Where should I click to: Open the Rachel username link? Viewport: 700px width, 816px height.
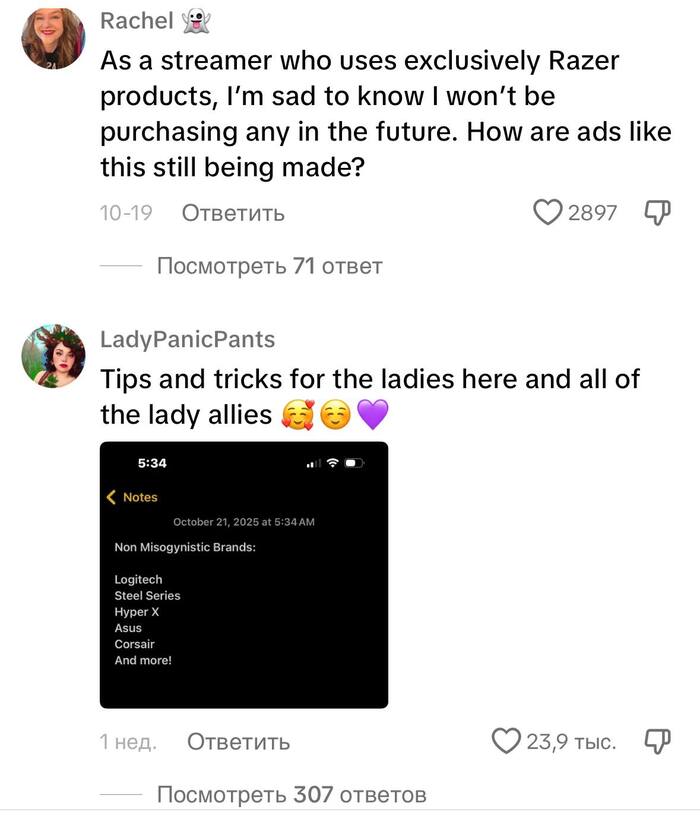pos(137,22)
